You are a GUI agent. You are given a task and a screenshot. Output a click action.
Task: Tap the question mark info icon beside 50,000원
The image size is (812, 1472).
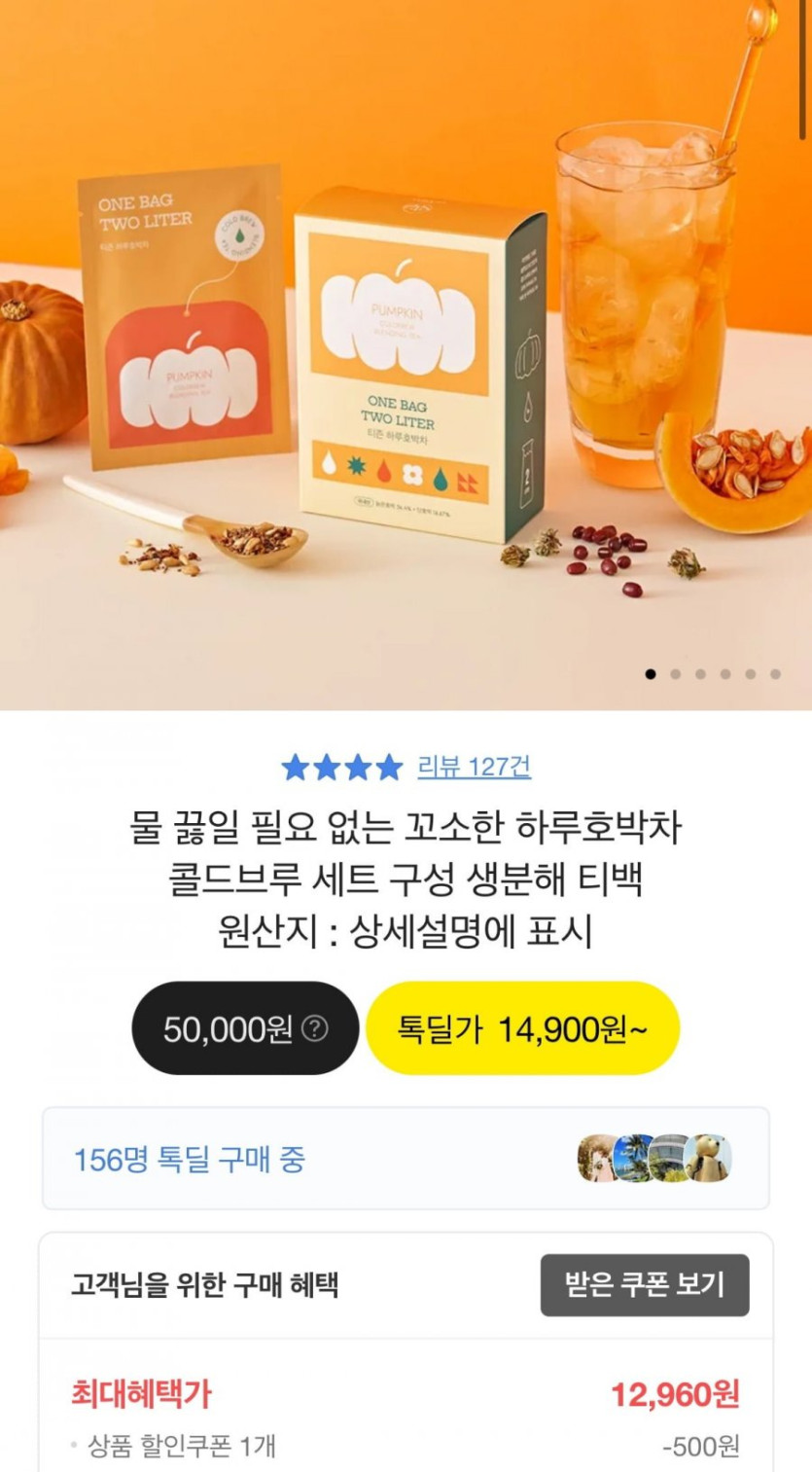[314, 1028]
